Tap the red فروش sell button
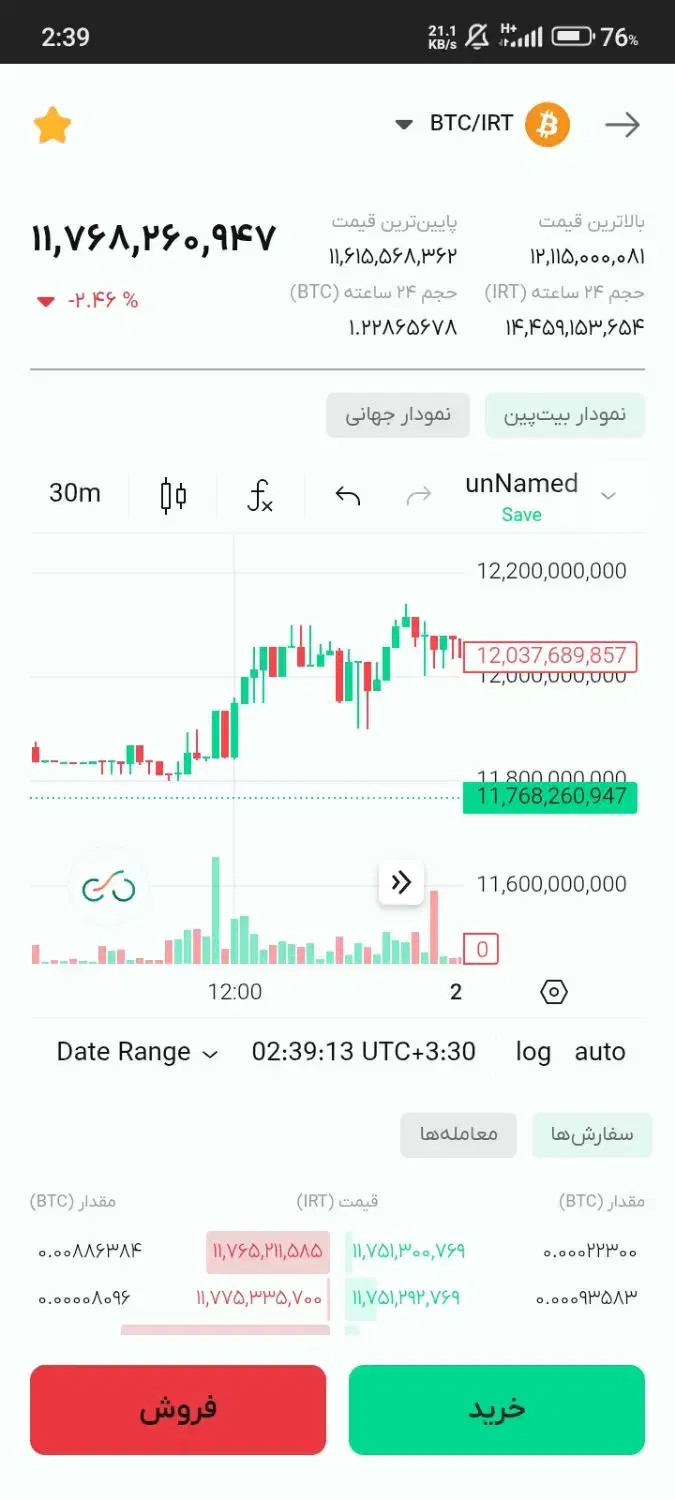This screenshot has width=675, height=1500. point(178,1410)
